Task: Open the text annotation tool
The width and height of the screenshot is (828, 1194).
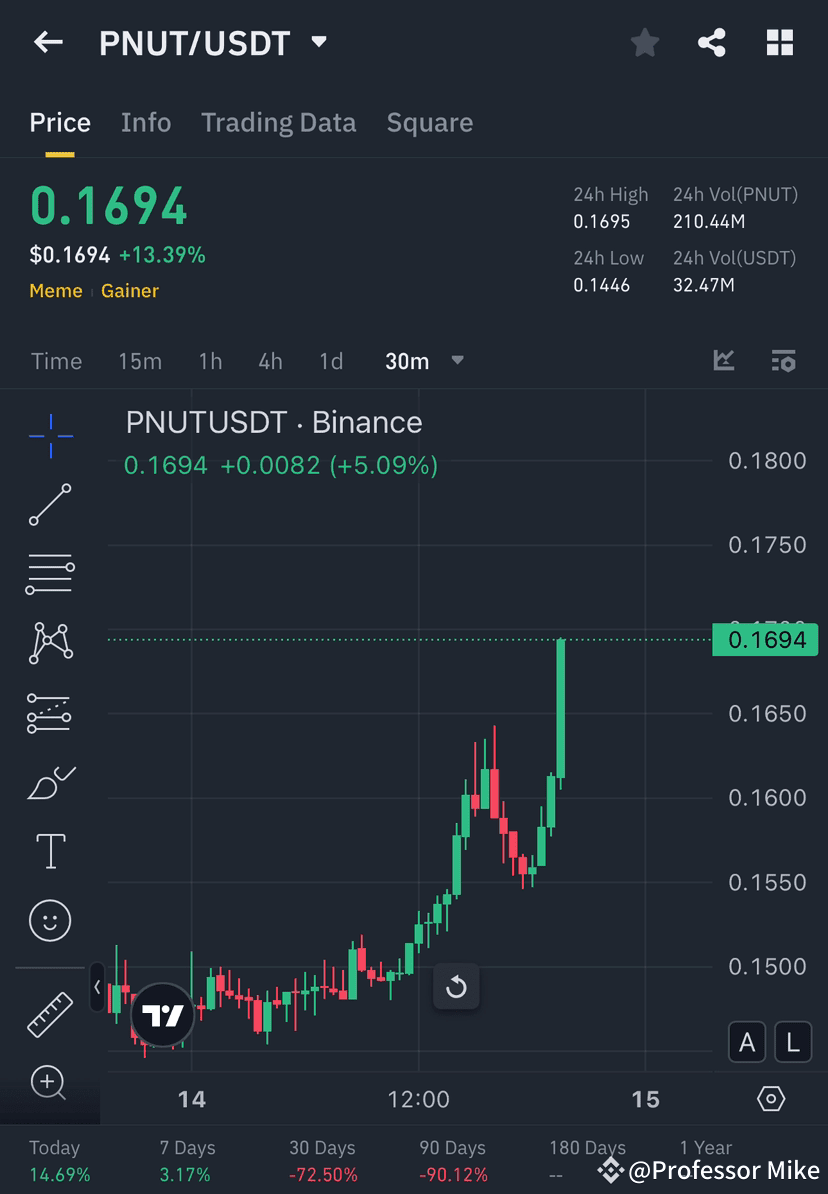Action: point(50,851)
